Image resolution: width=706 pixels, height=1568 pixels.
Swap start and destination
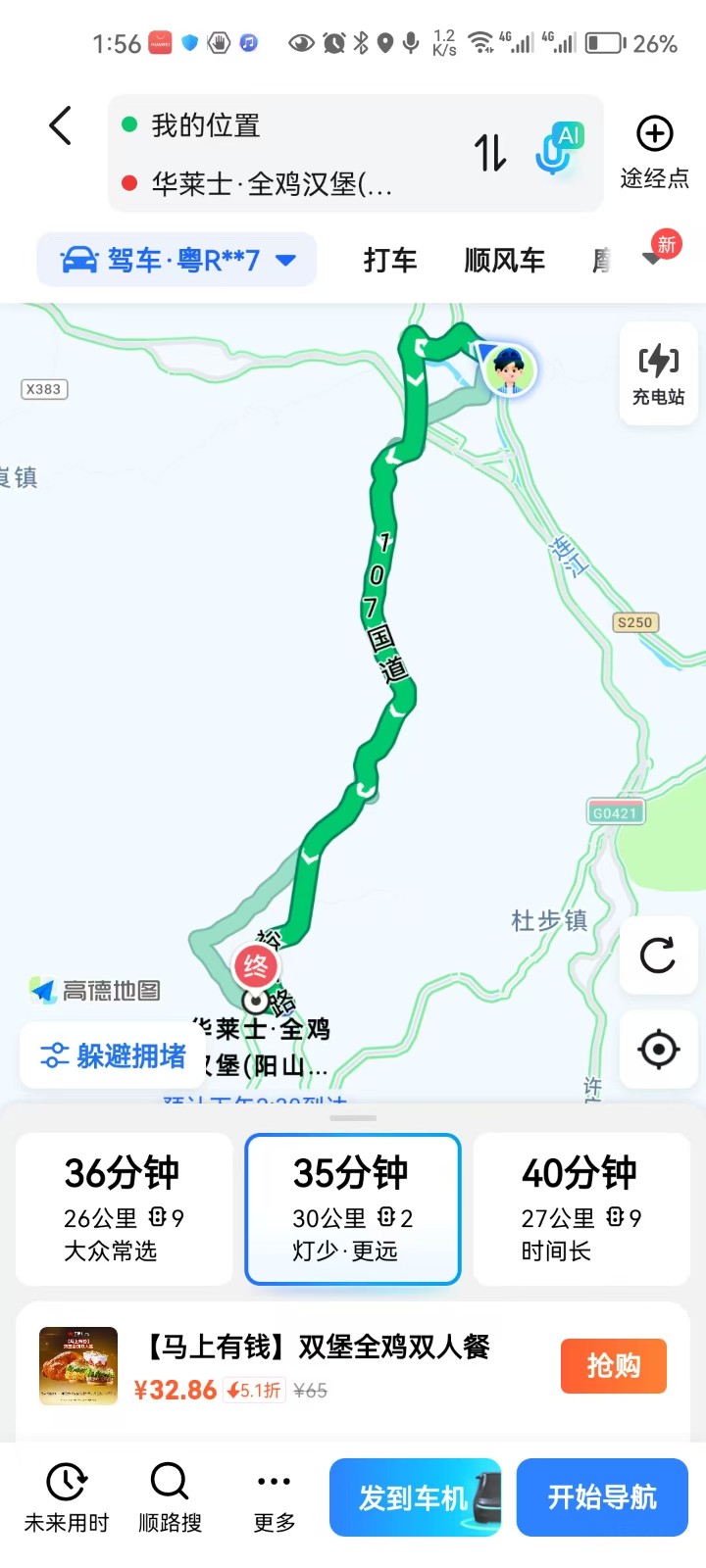(x=490, y=153)
